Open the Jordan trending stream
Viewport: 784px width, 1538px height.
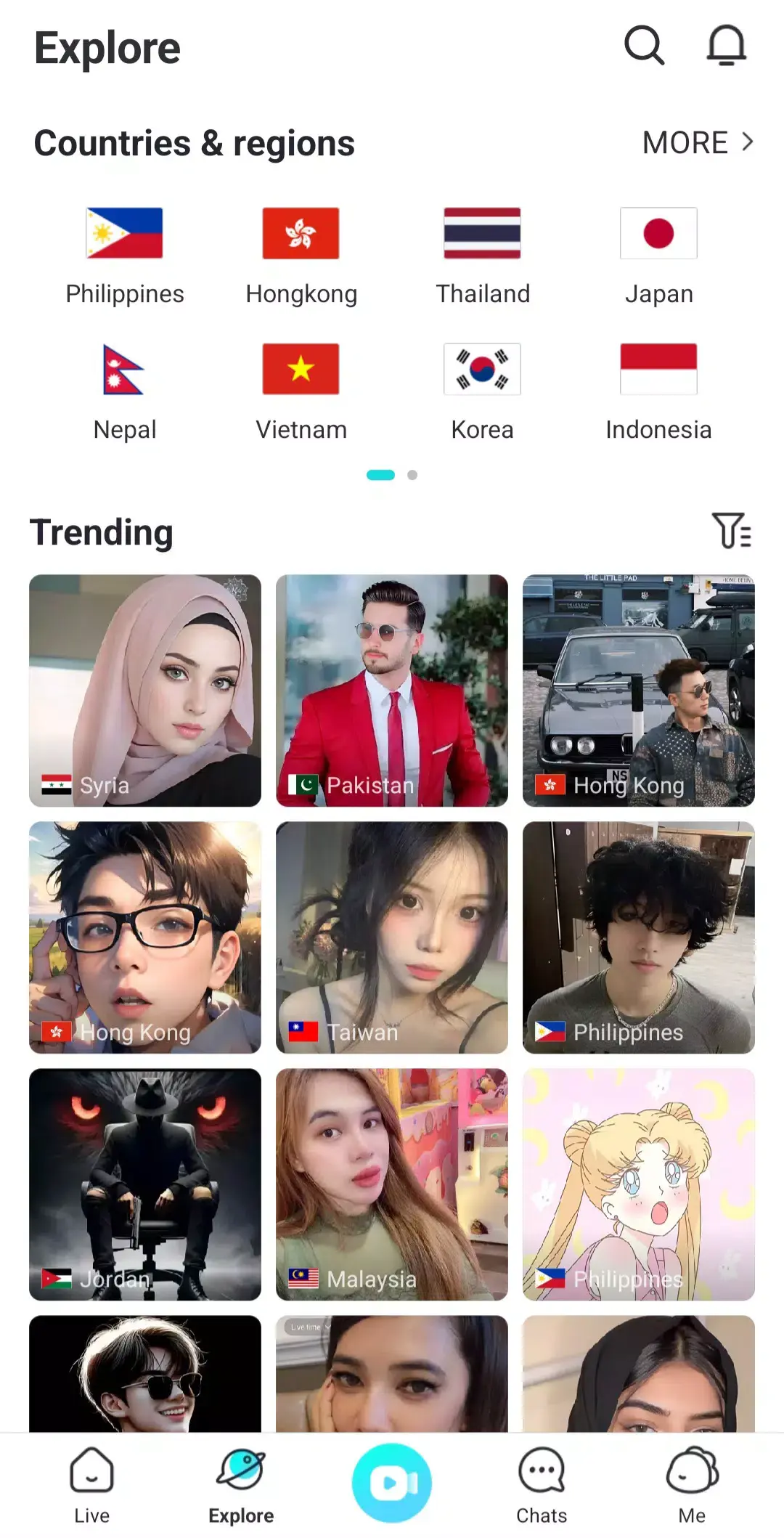coord(144,1184)
